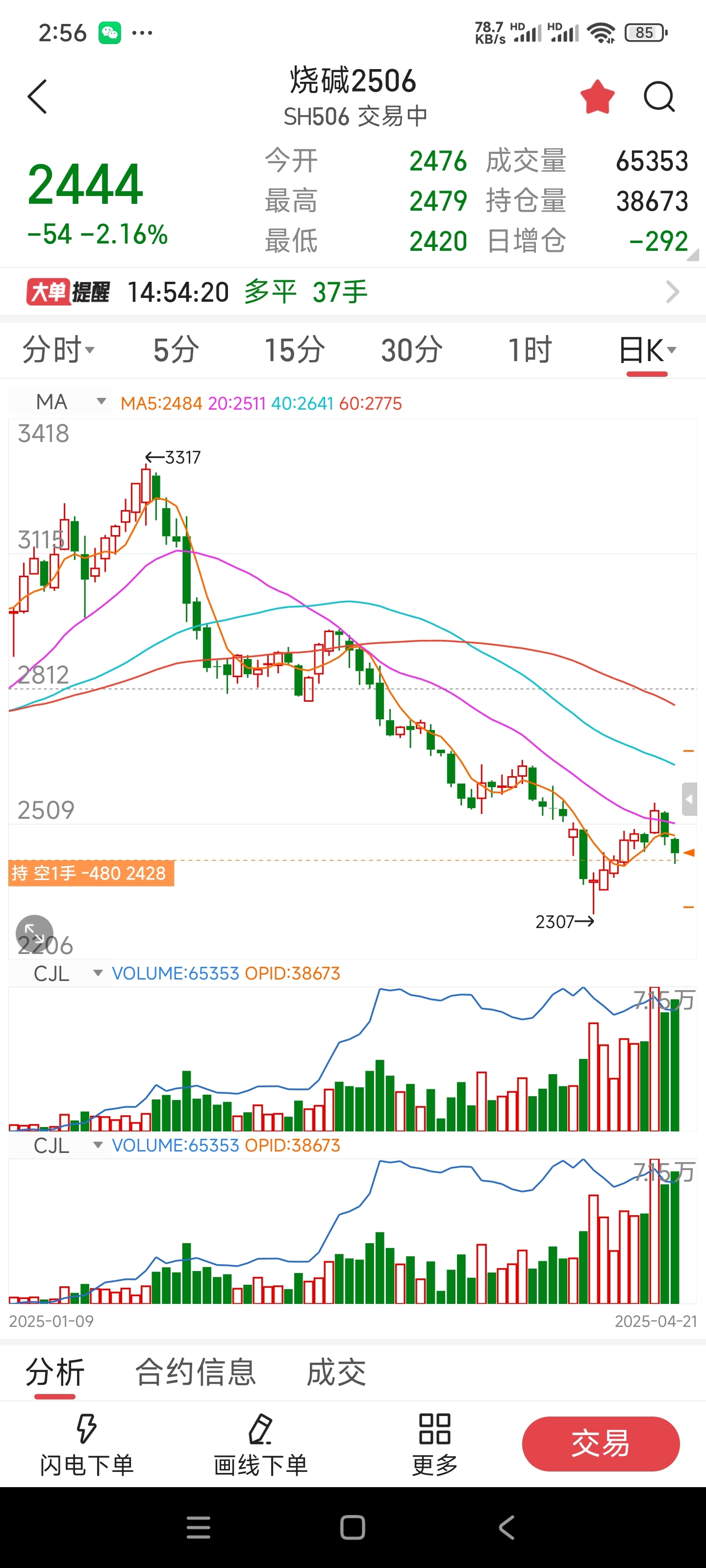The image size is (706, 1568).
Task: Unfavorite the contract via the red star
Action: (598, 96)
